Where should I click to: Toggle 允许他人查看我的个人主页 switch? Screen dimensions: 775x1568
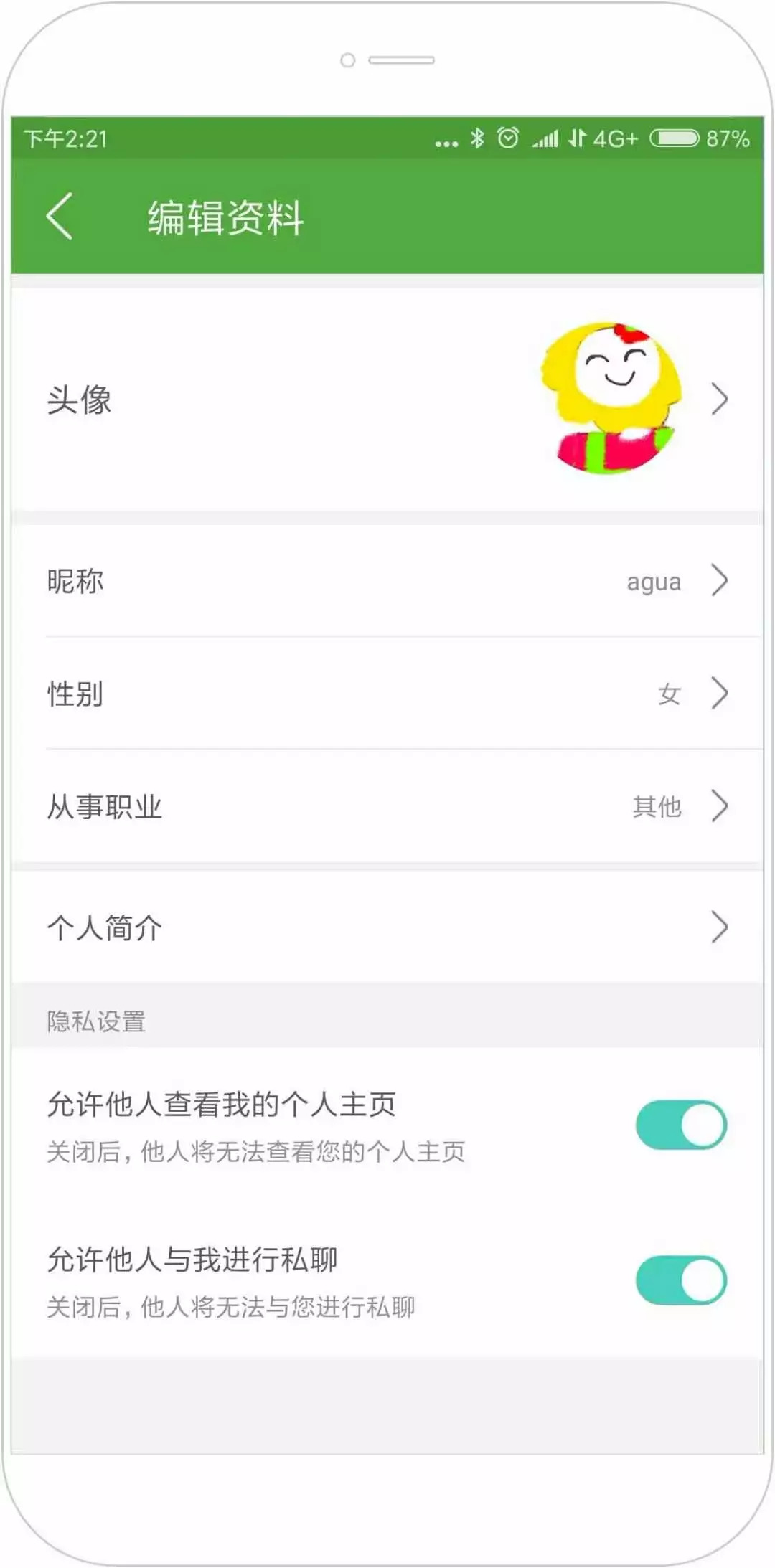tap(680, 1125)
